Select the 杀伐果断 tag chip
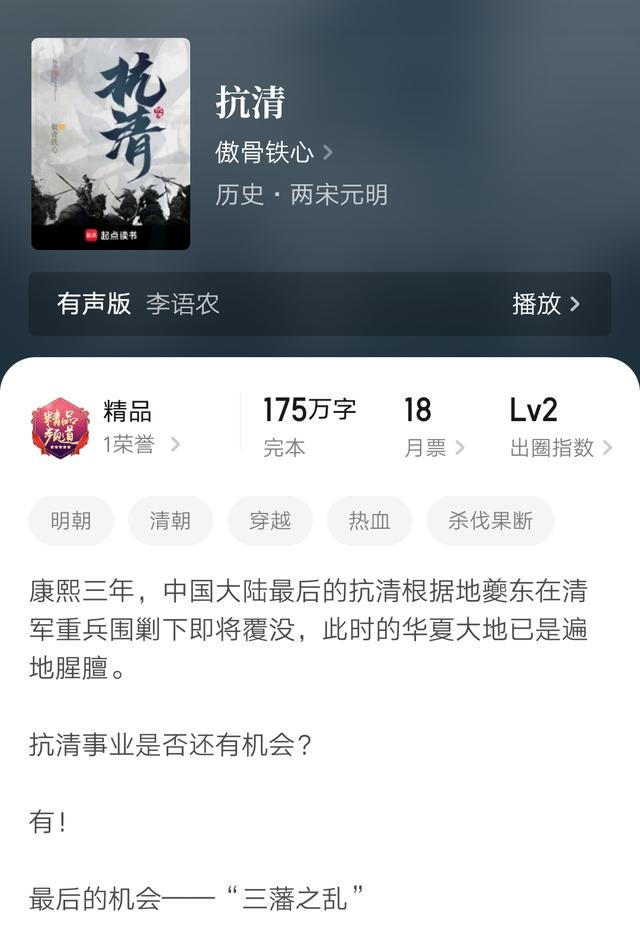Viewport: 640px width, 927px height. [490, 521]
